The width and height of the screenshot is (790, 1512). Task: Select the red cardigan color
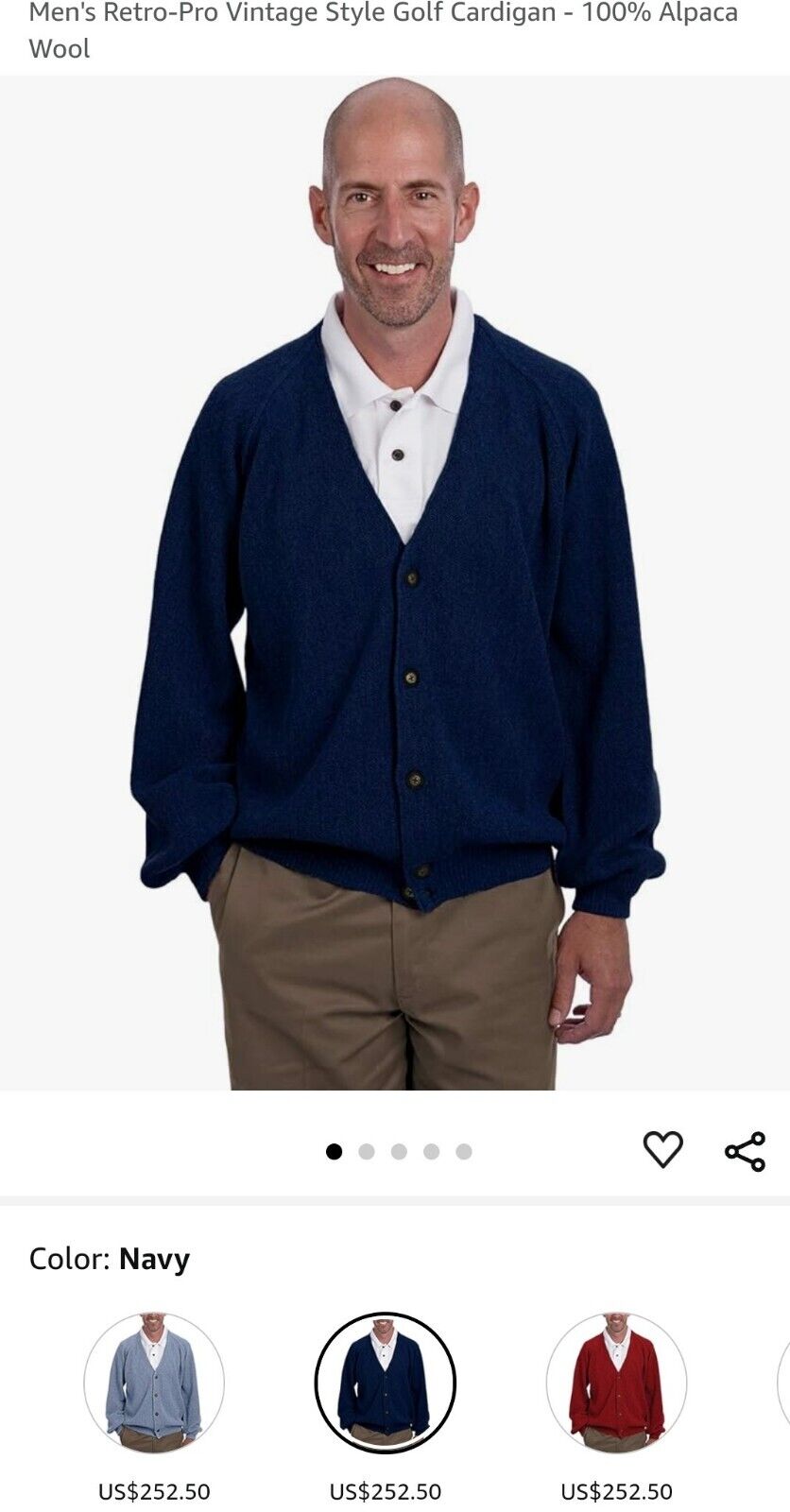[x=616, y=1383]
